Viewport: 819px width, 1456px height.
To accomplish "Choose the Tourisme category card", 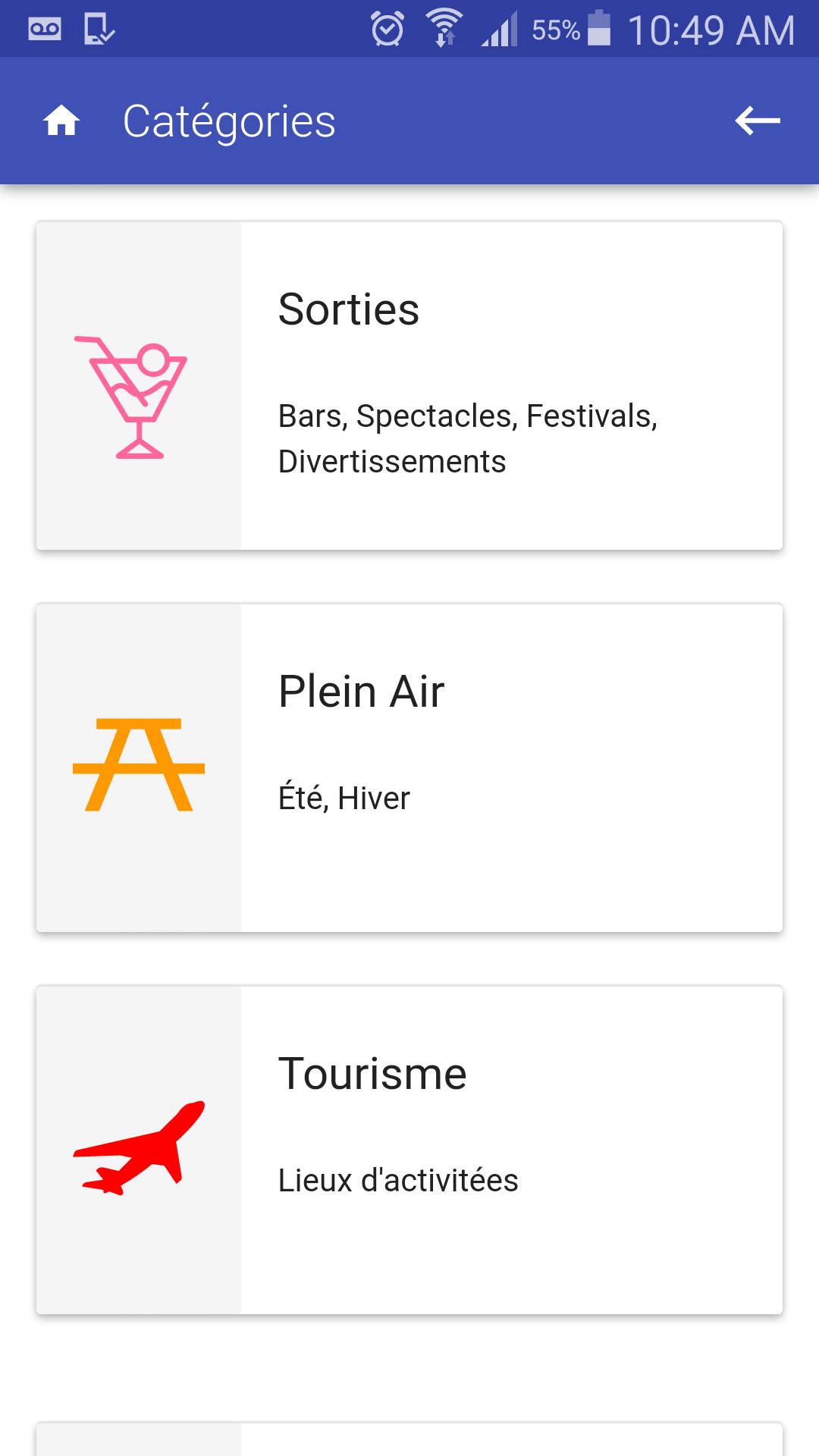I will click(x=409, y=1150).
